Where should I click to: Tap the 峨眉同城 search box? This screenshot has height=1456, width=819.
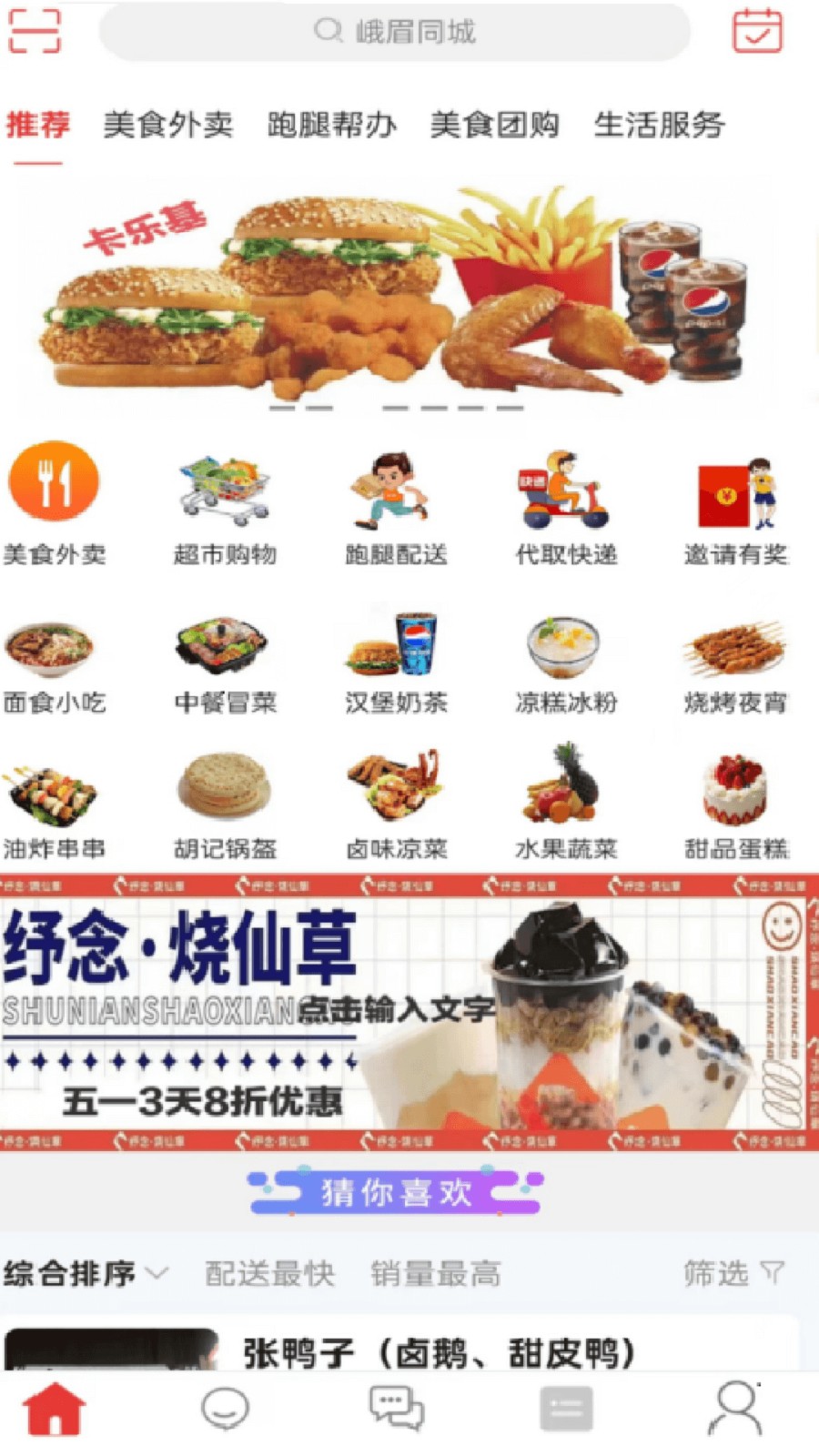[x=395, y=32]
